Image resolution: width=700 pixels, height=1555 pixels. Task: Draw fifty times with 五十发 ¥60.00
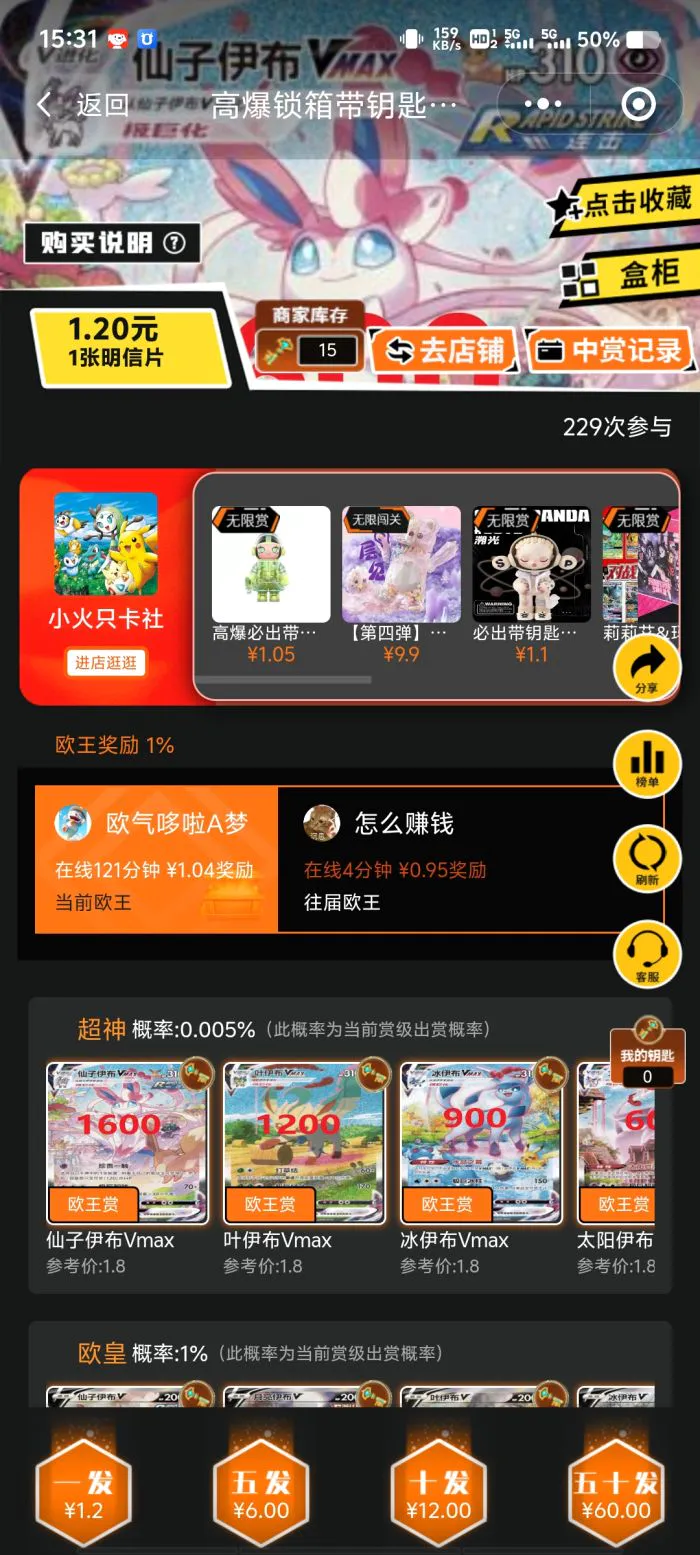[615, 1495]
